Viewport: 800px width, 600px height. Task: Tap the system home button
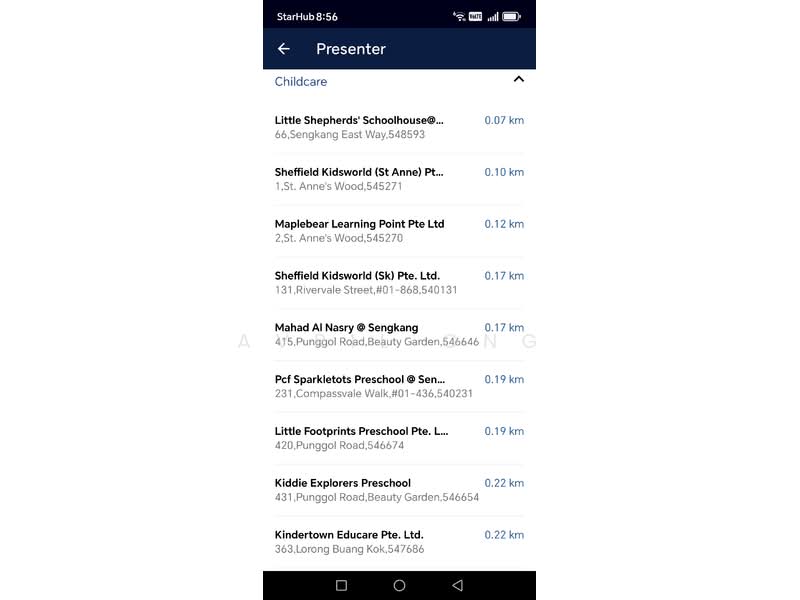pyautogui.click(x=399, y=585)
